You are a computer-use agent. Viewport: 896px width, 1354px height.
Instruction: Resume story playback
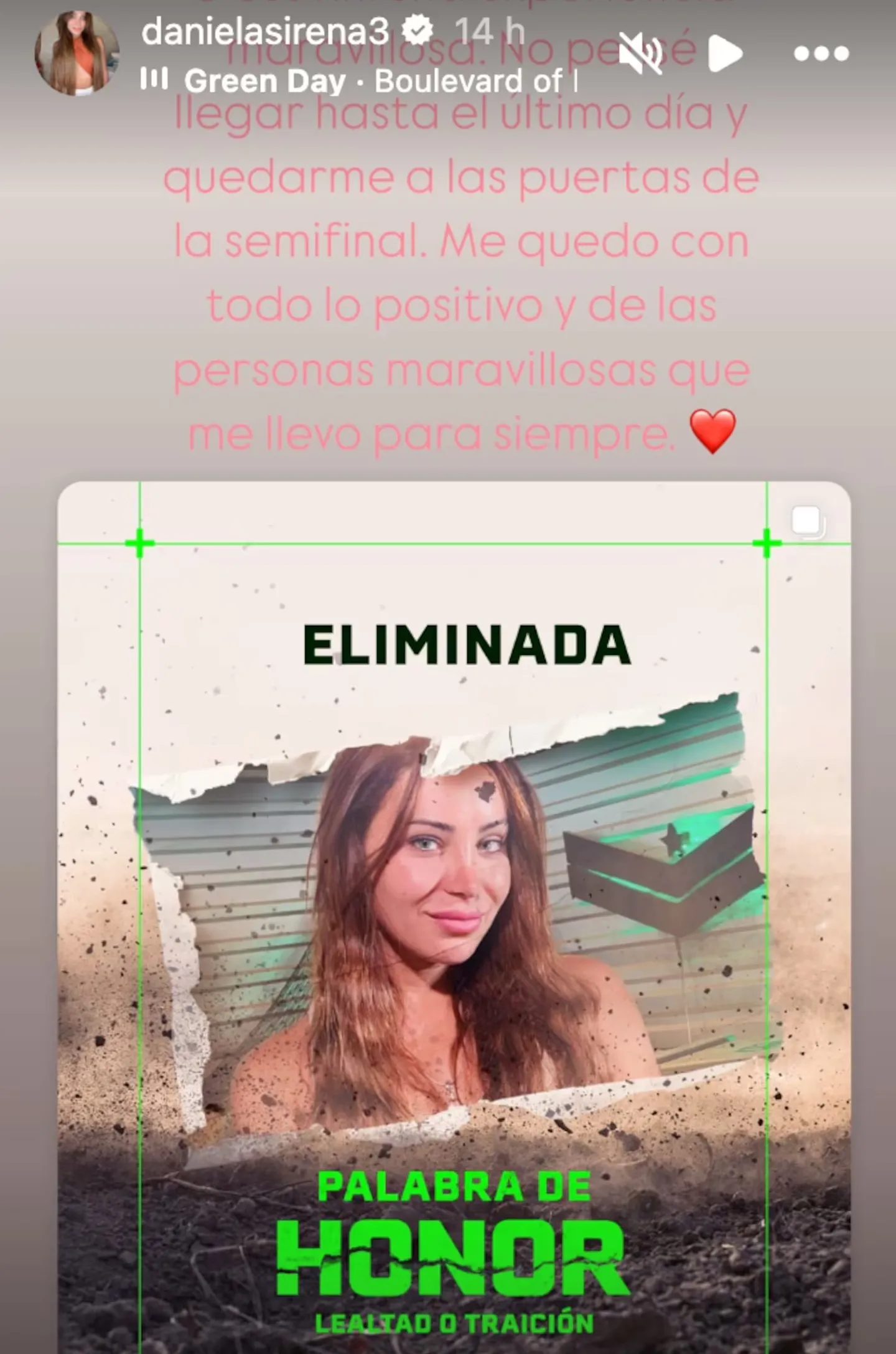(x=725, y=54)
